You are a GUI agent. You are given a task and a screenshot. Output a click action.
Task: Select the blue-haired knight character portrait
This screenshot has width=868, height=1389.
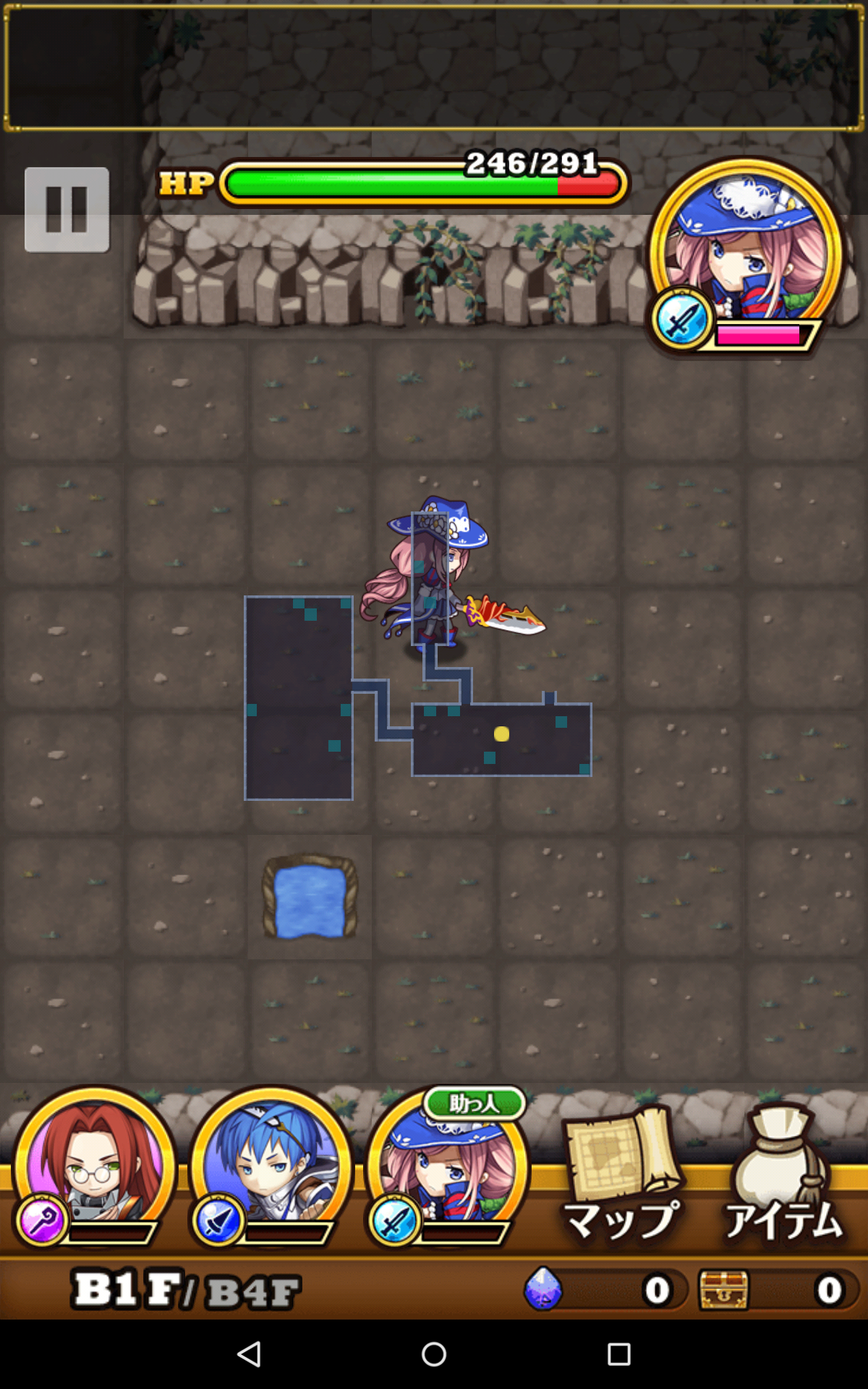point(271,1166)
